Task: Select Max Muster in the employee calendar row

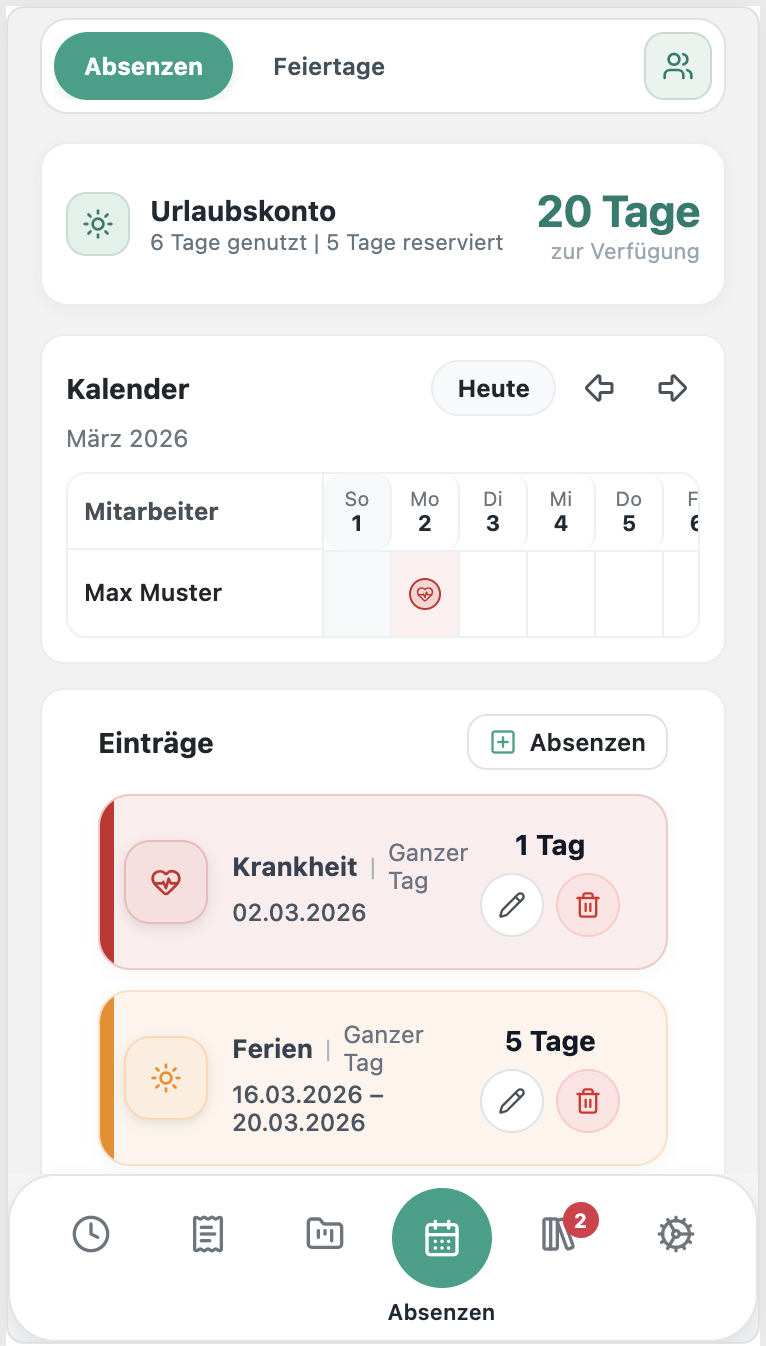Action: [x=151, y=593]
